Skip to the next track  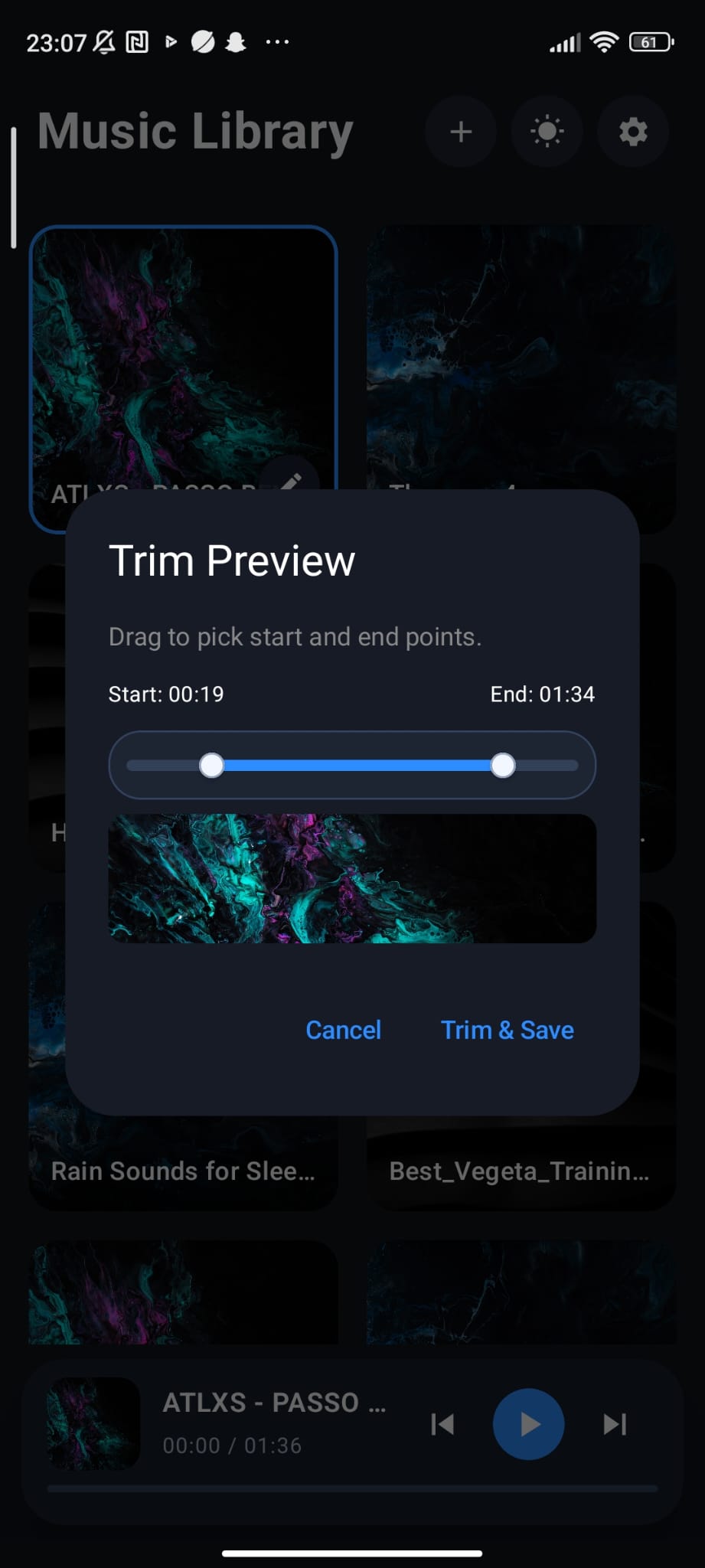[x=615, y=1424]
